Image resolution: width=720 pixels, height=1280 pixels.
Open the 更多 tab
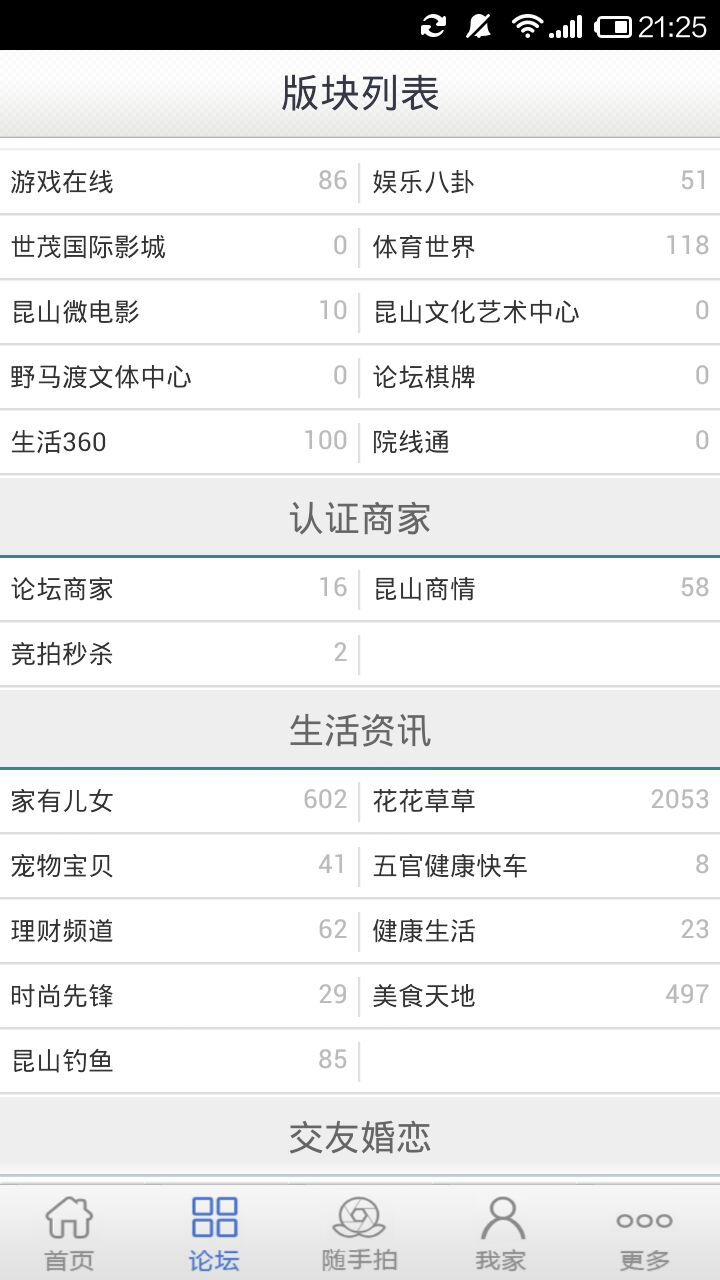[x=645, y=1233]
